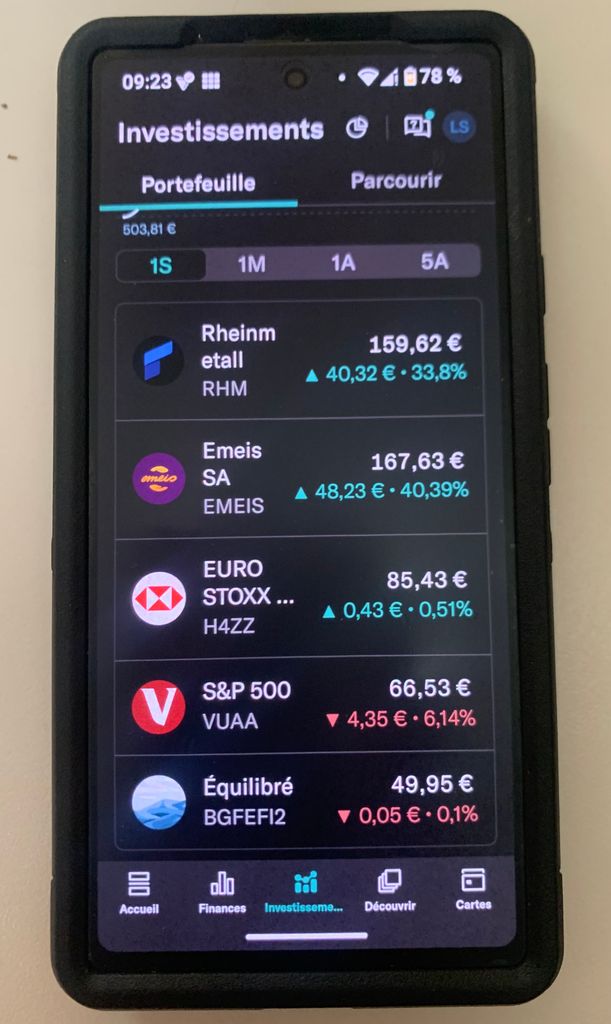Open the Rheinmetall RHM position
The image size is (611, 1024).
coord(300,360)
